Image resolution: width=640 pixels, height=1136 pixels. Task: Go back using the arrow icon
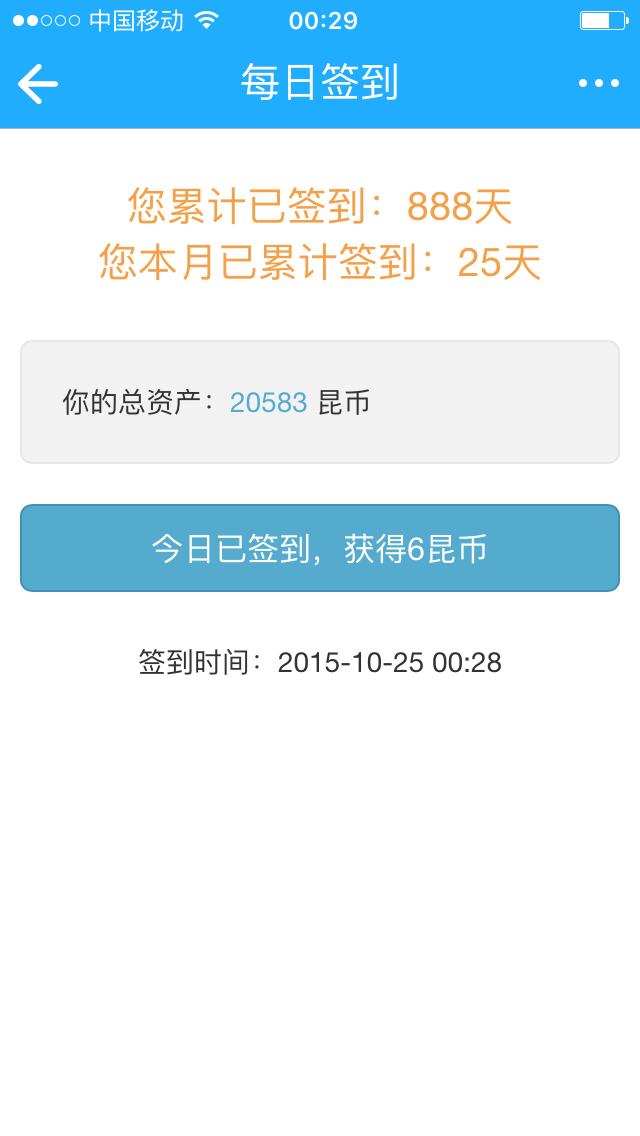[x=38, y=83]
